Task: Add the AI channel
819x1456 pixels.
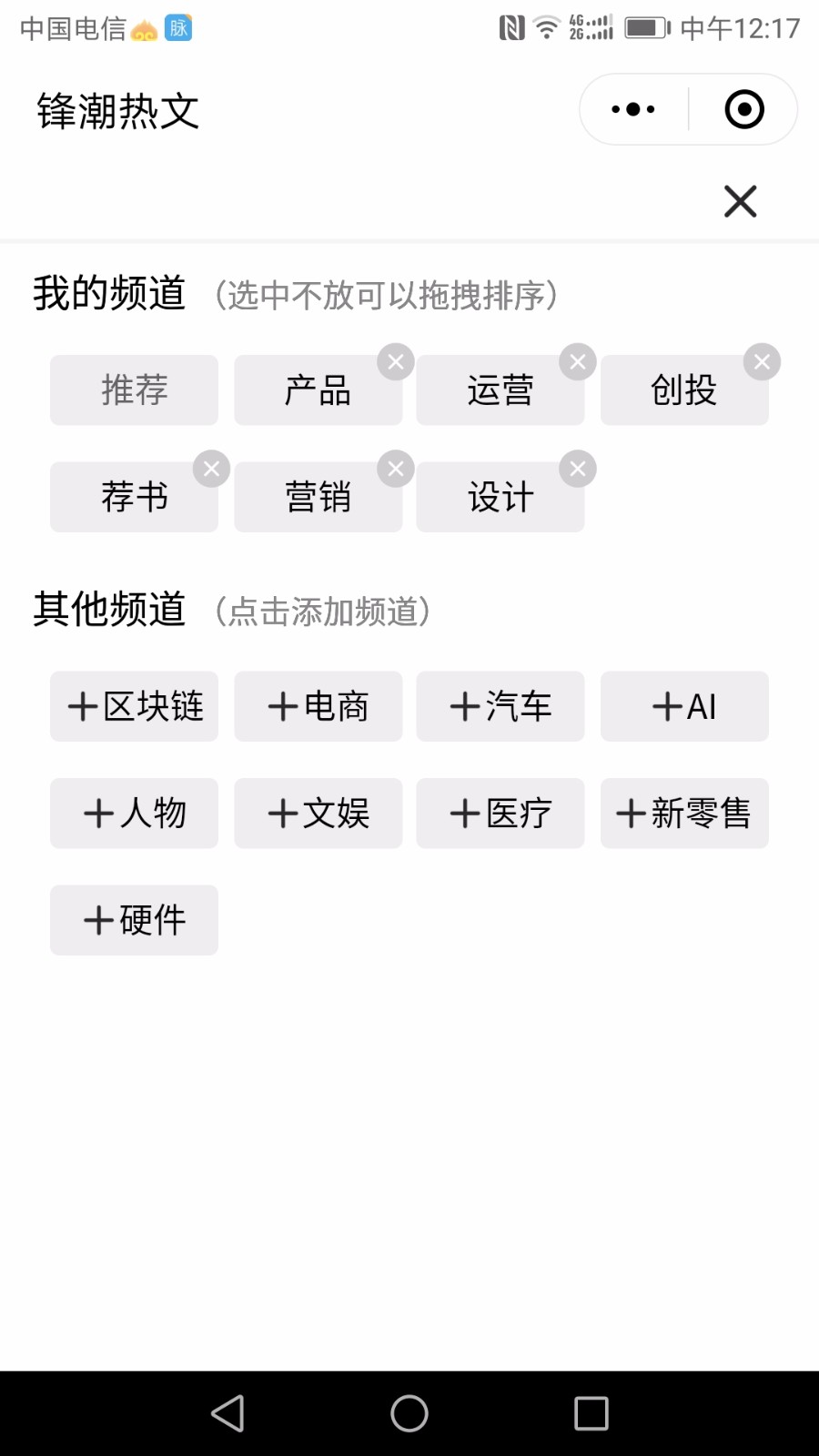Action: (x=684, y=706)
